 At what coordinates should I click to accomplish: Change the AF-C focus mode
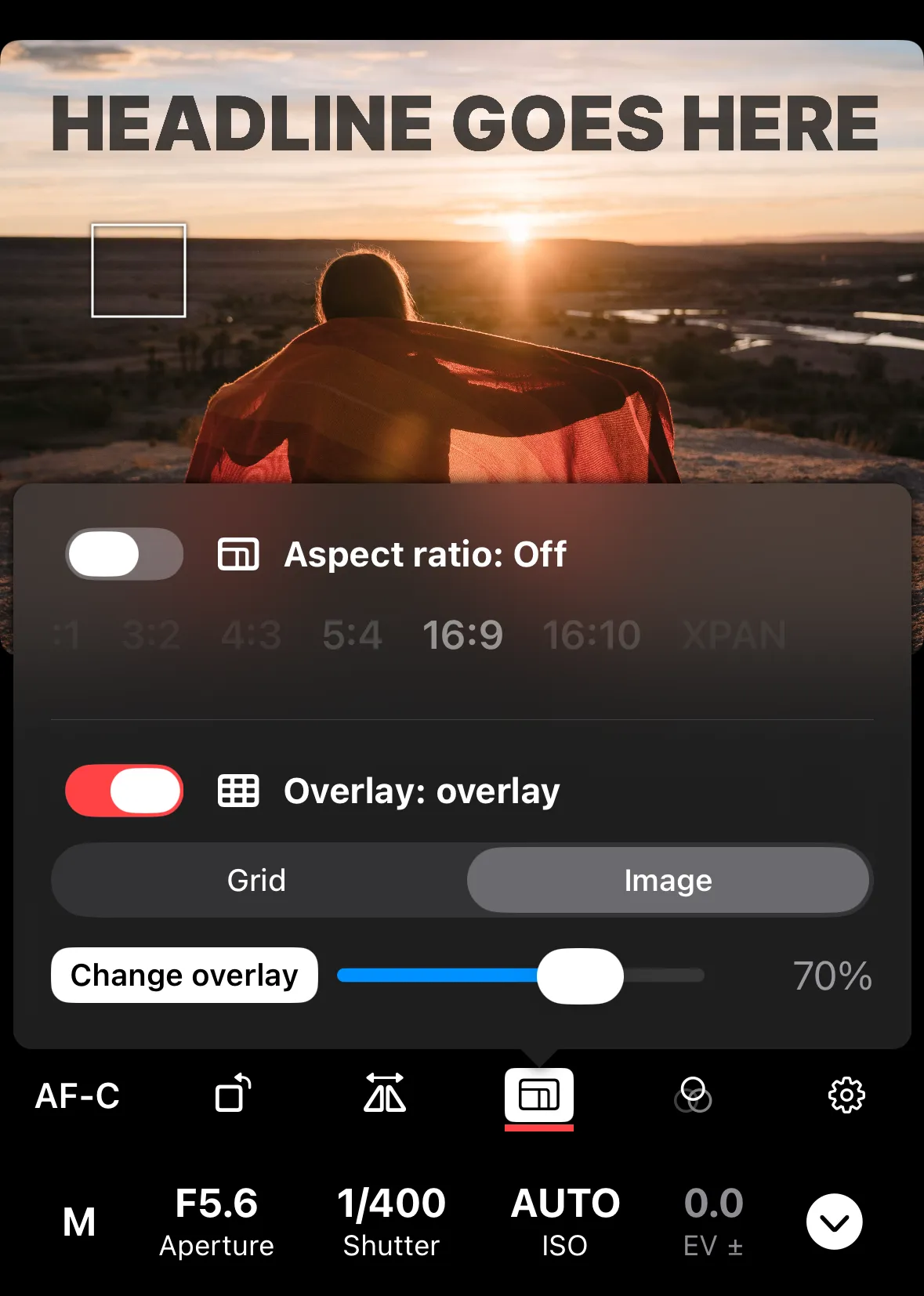click(x=78, y=1095)
